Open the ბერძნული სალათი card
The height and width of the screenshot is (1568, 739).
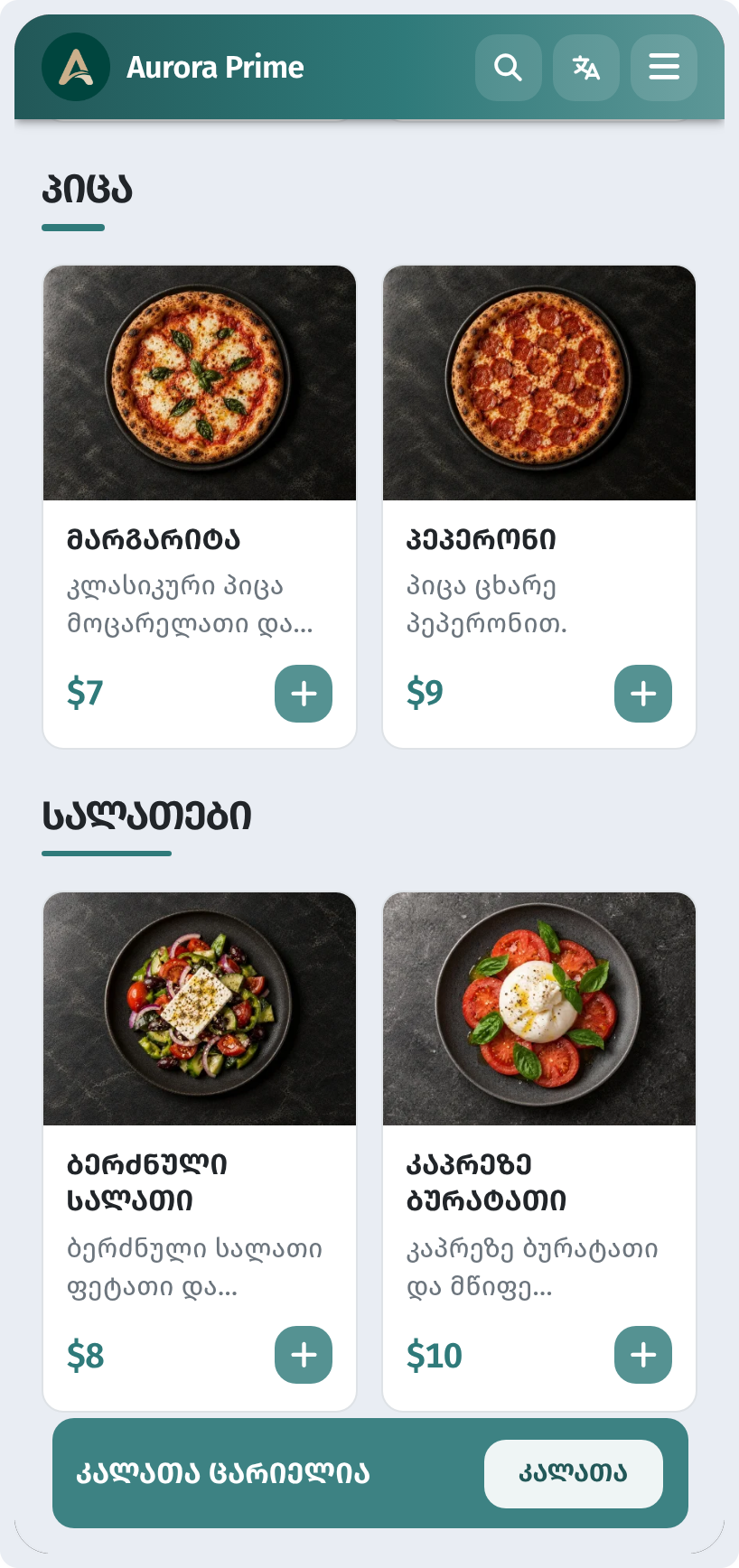click(200, 1152)
